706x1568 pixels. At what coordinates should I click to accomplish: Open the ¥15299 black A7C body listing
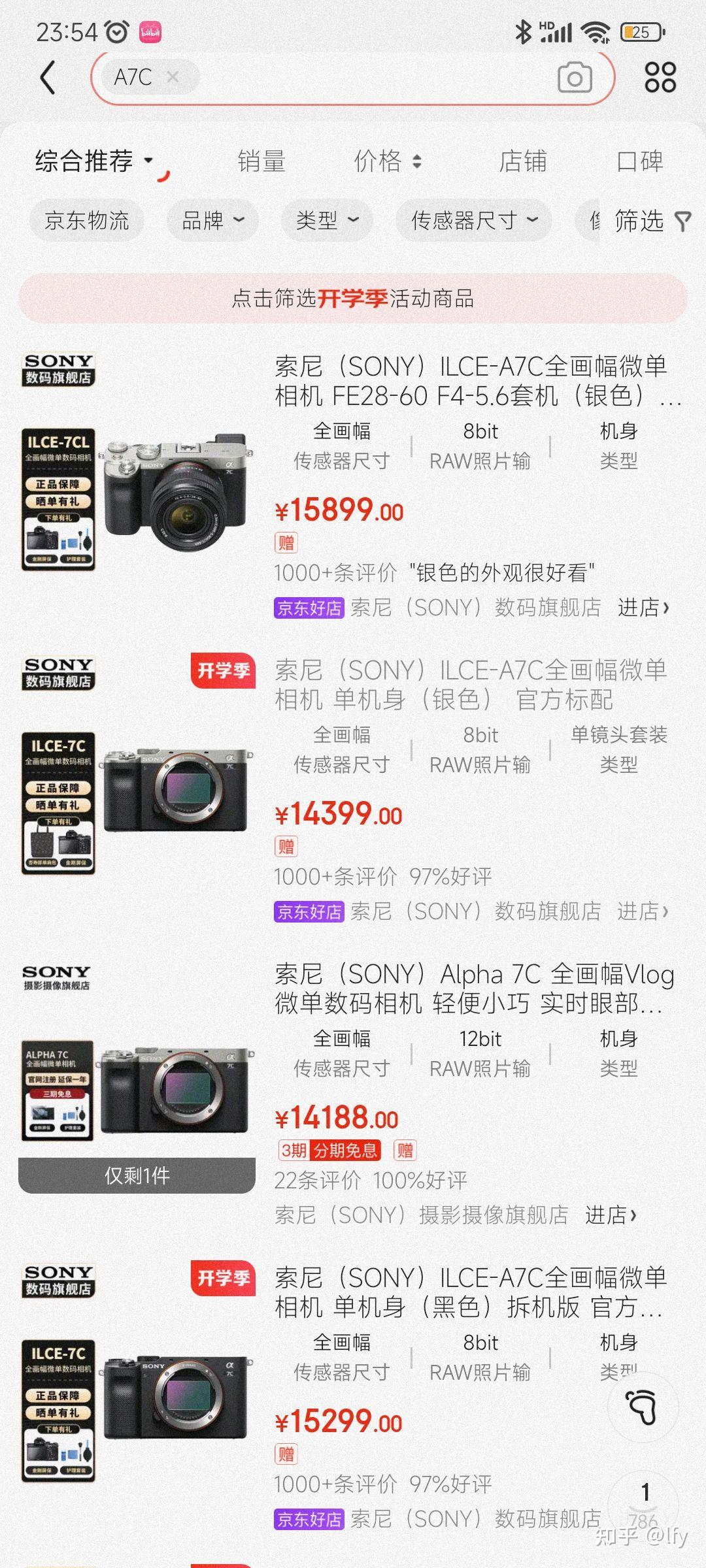click(471, 1292)
